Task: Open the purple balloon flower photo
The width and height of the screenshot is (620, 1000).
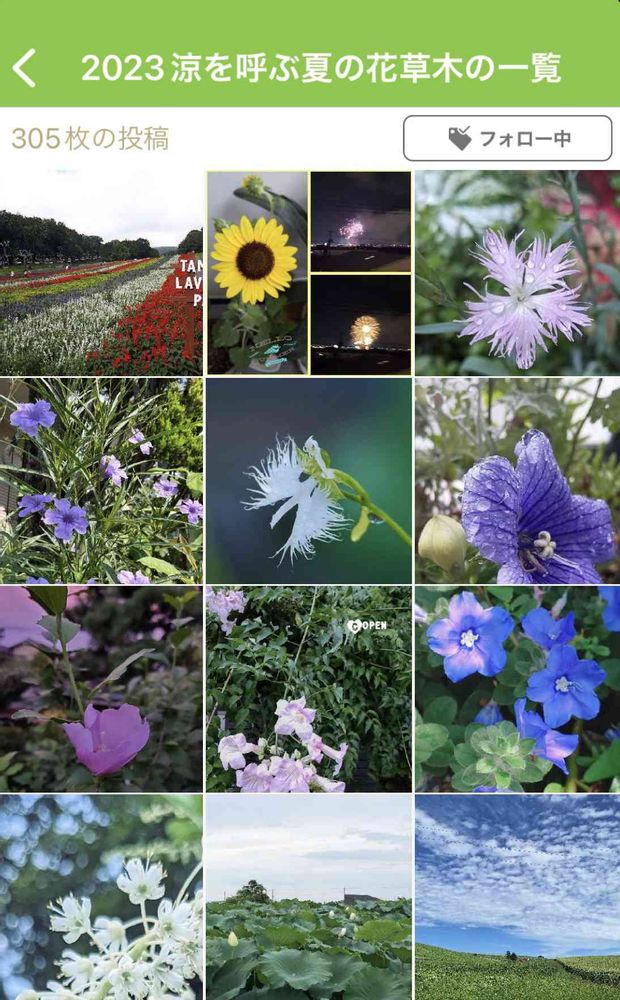Action: [x=517, y=481]
